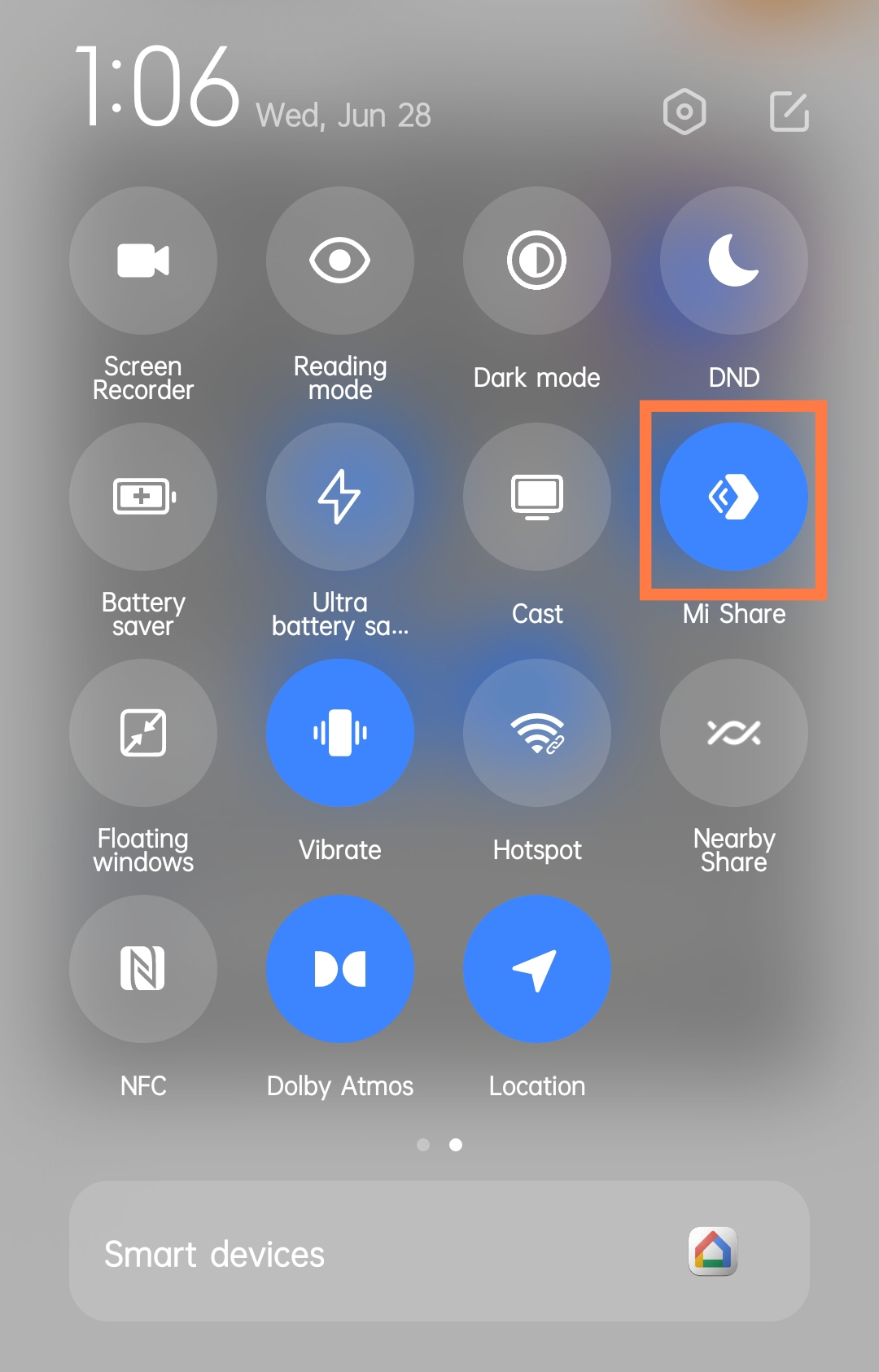Turn on NFC

click(x=143, y=969)
